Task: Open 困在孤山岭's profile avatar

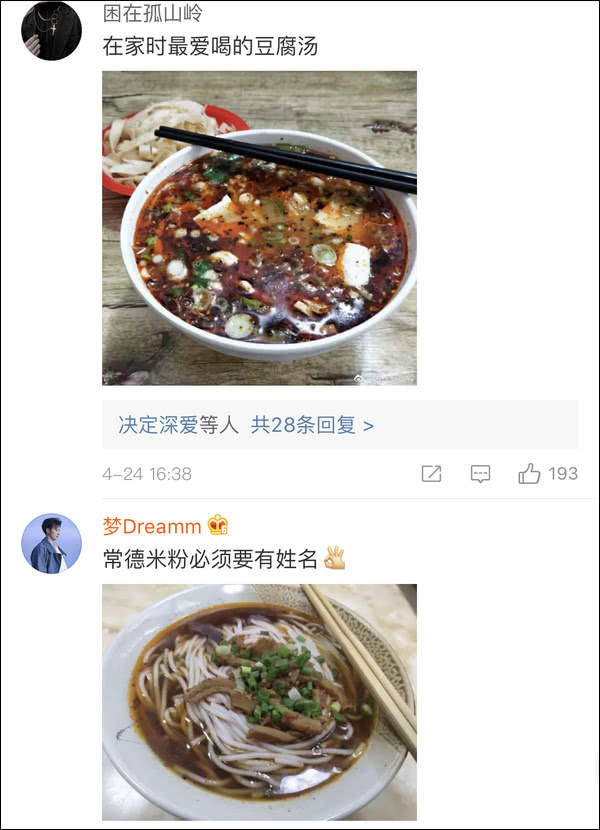Action: coord(51,29)
